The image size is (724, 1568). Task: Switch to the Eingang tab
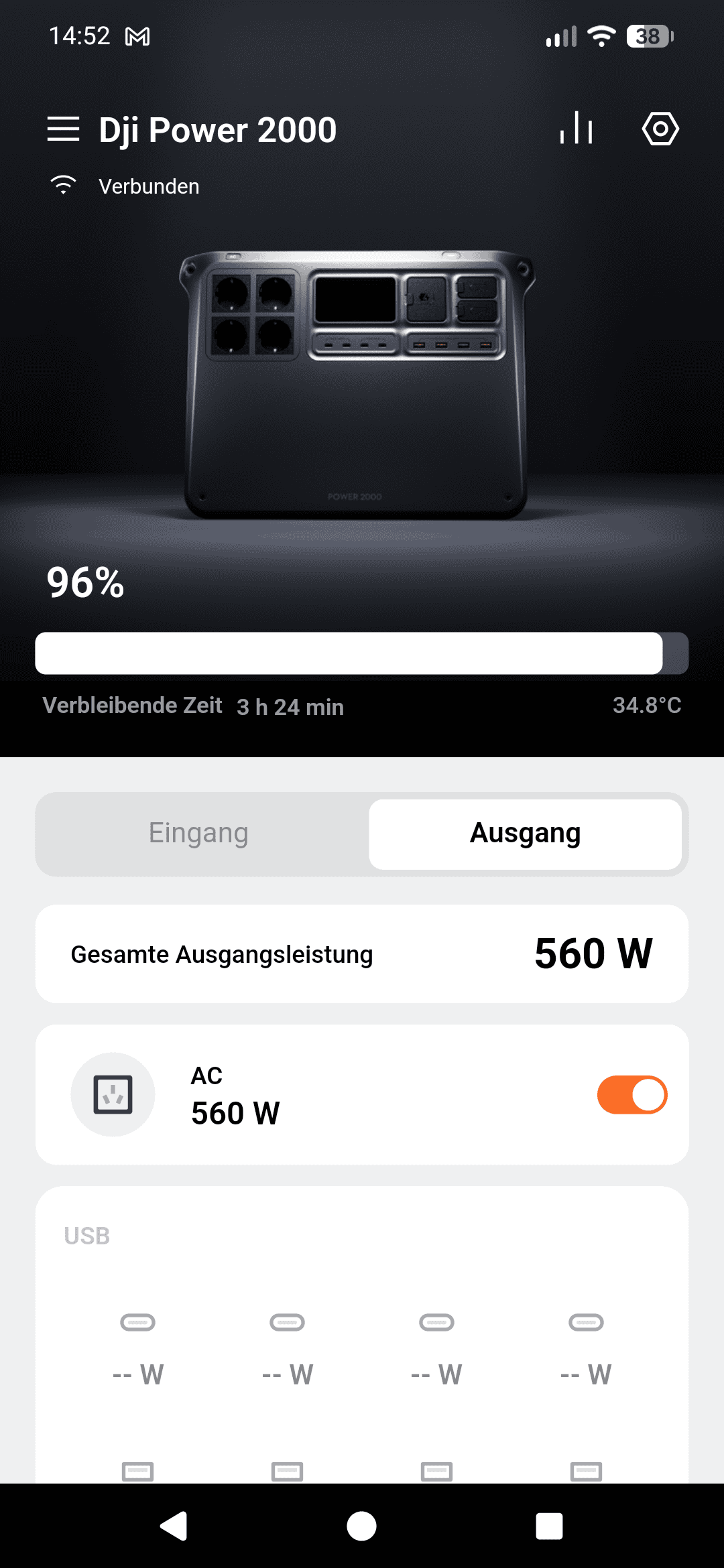(x=199, y=834)
